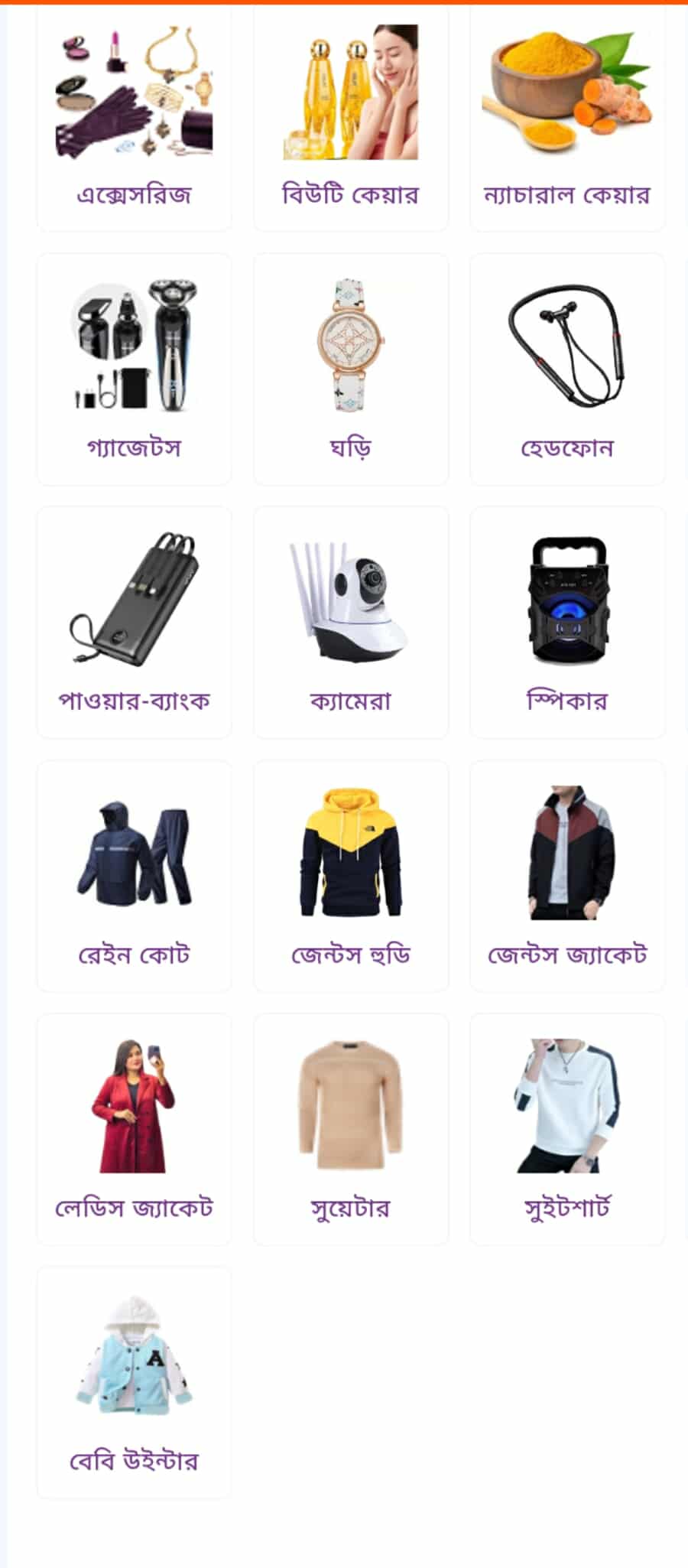688x1568 pixels.
Task: Select the ক্যামেরা category tile
Action: coord(351,622)
